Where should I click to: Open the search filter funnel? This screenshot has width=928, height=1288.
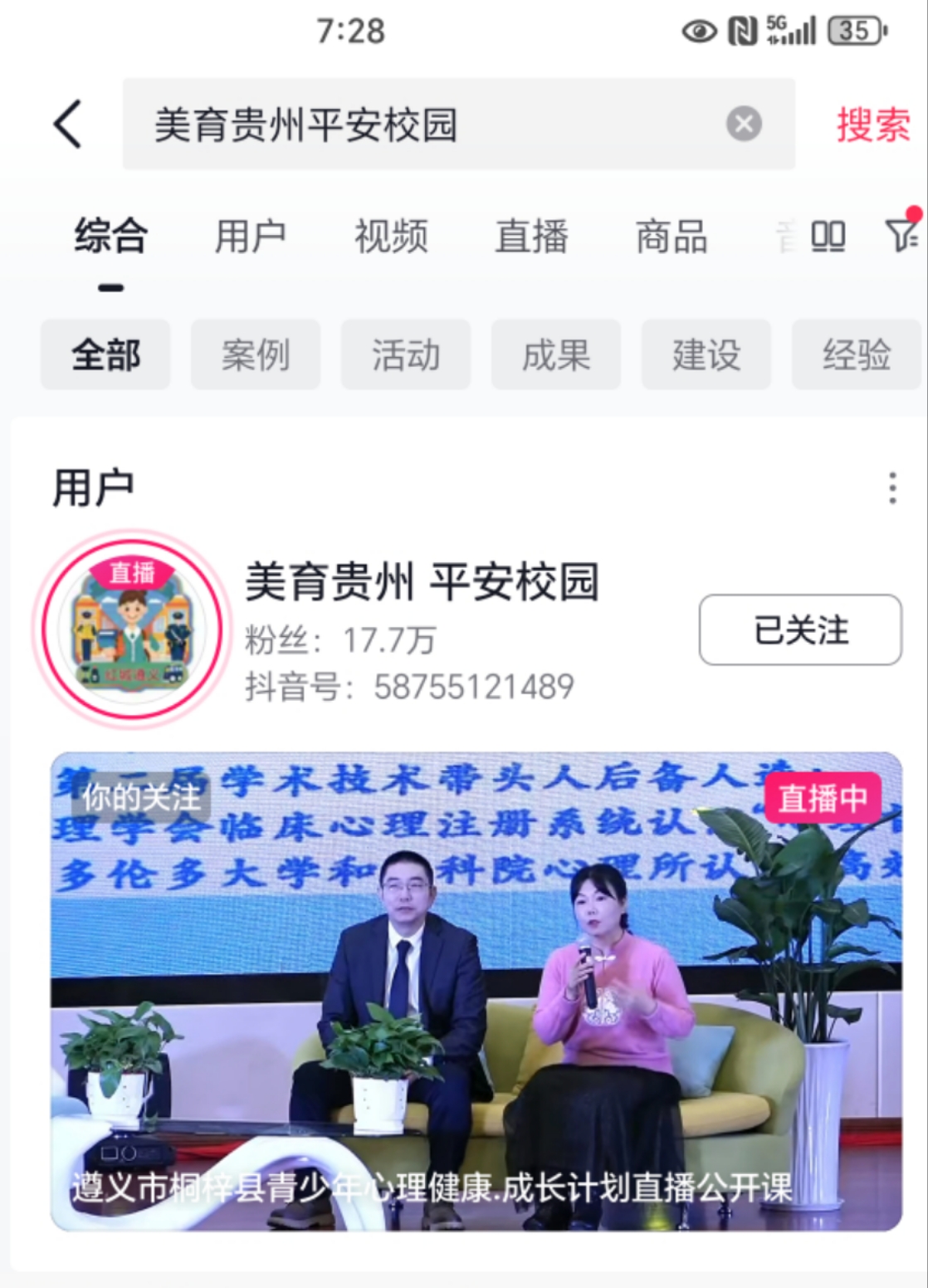pos(901,235)
